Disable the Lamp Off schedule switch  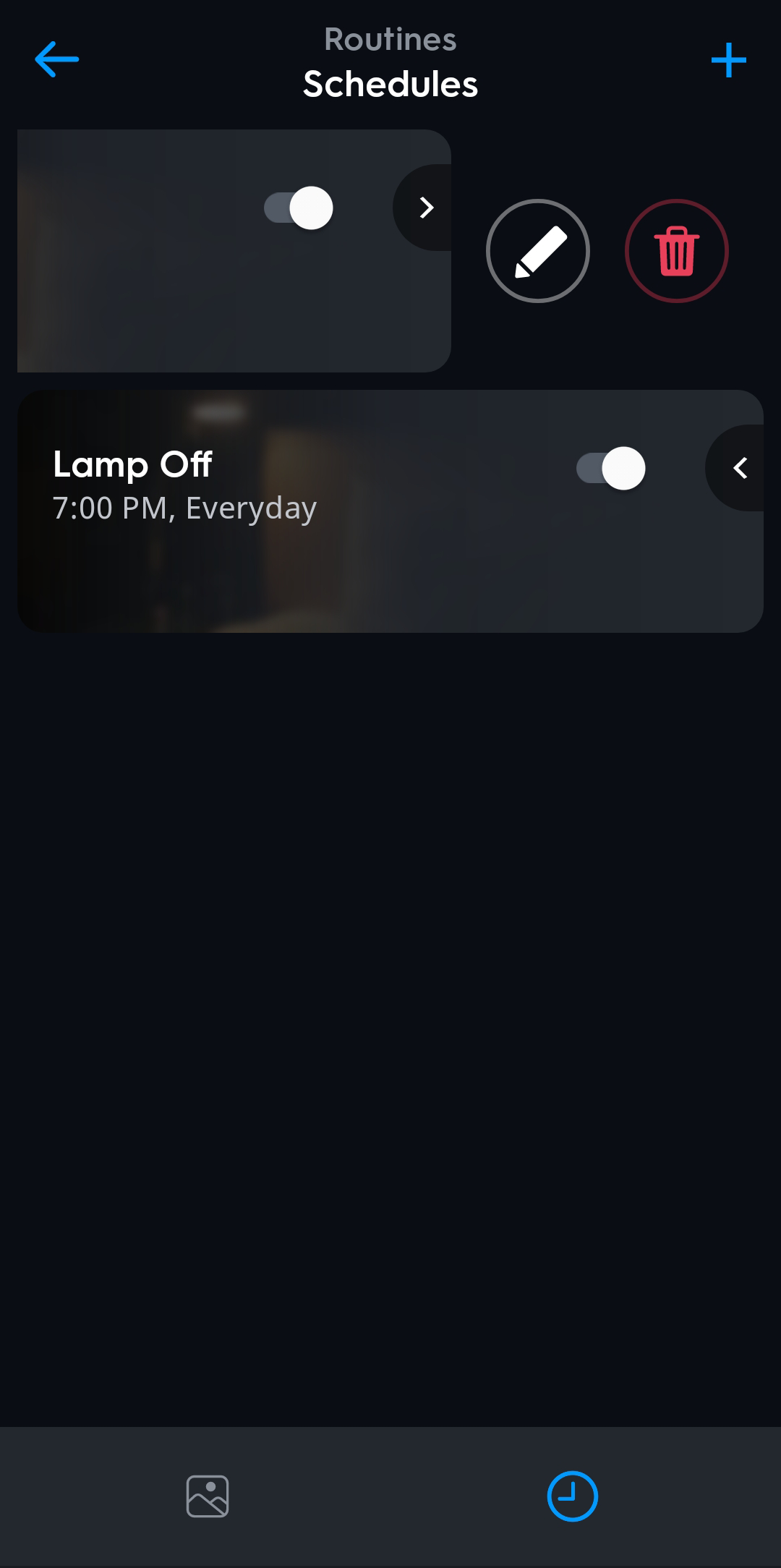click(x=611, y=469)
